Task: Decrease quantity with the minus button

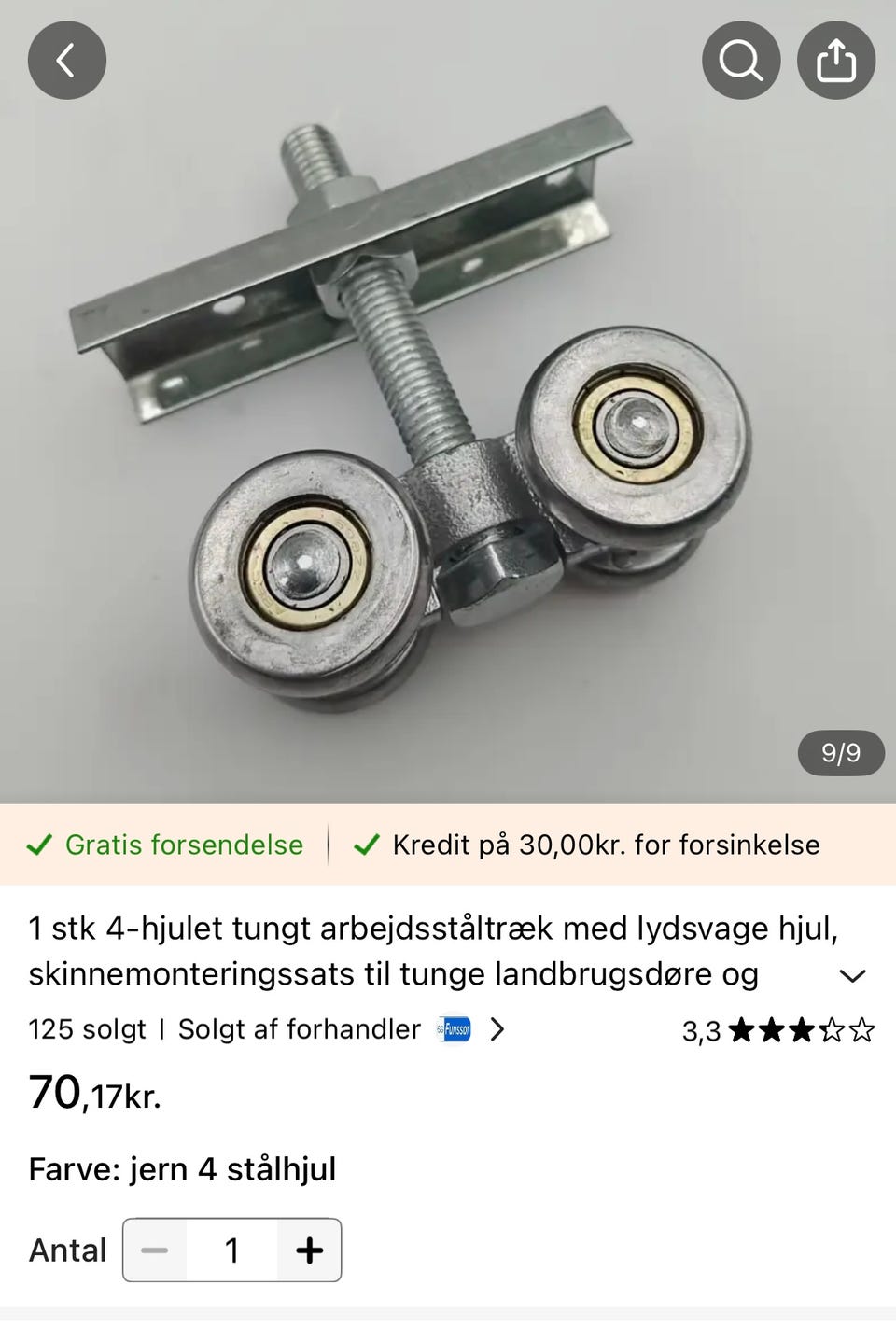Action: [155, 1250]
